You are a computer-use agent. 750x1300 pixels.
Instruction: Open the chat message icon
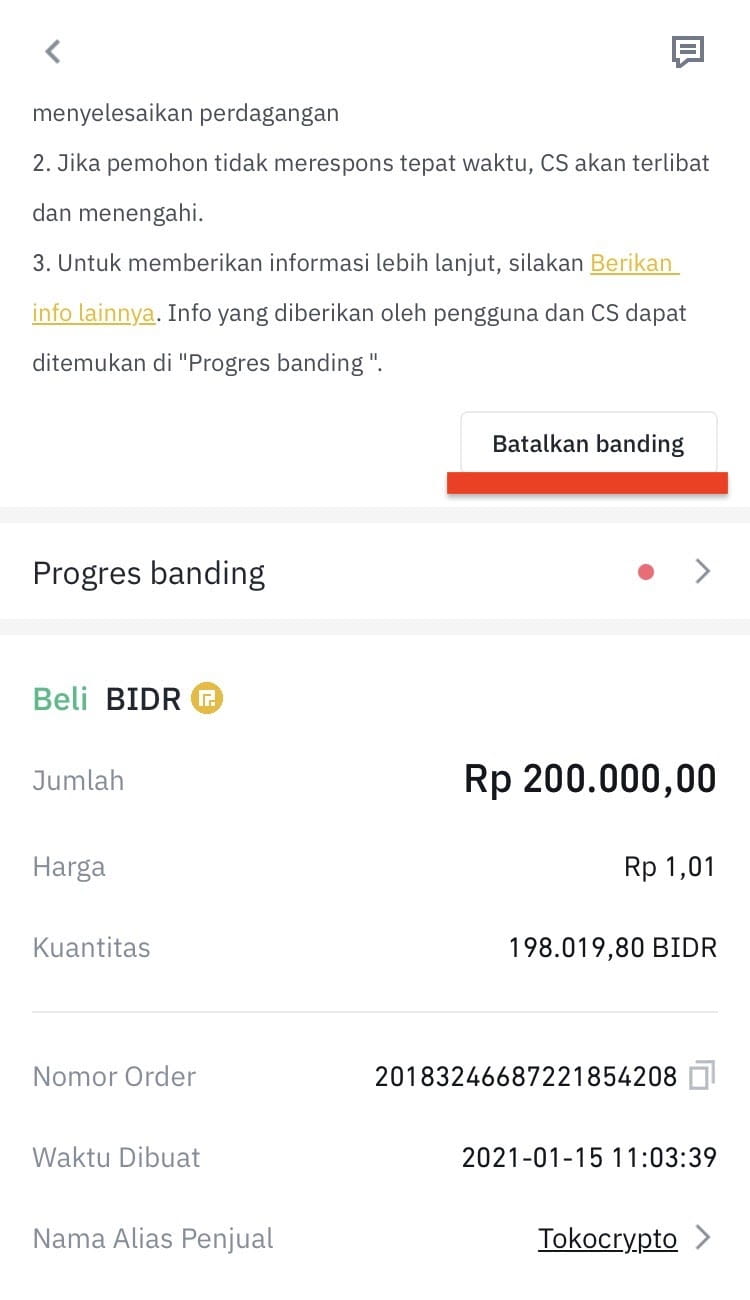point(688,52)
